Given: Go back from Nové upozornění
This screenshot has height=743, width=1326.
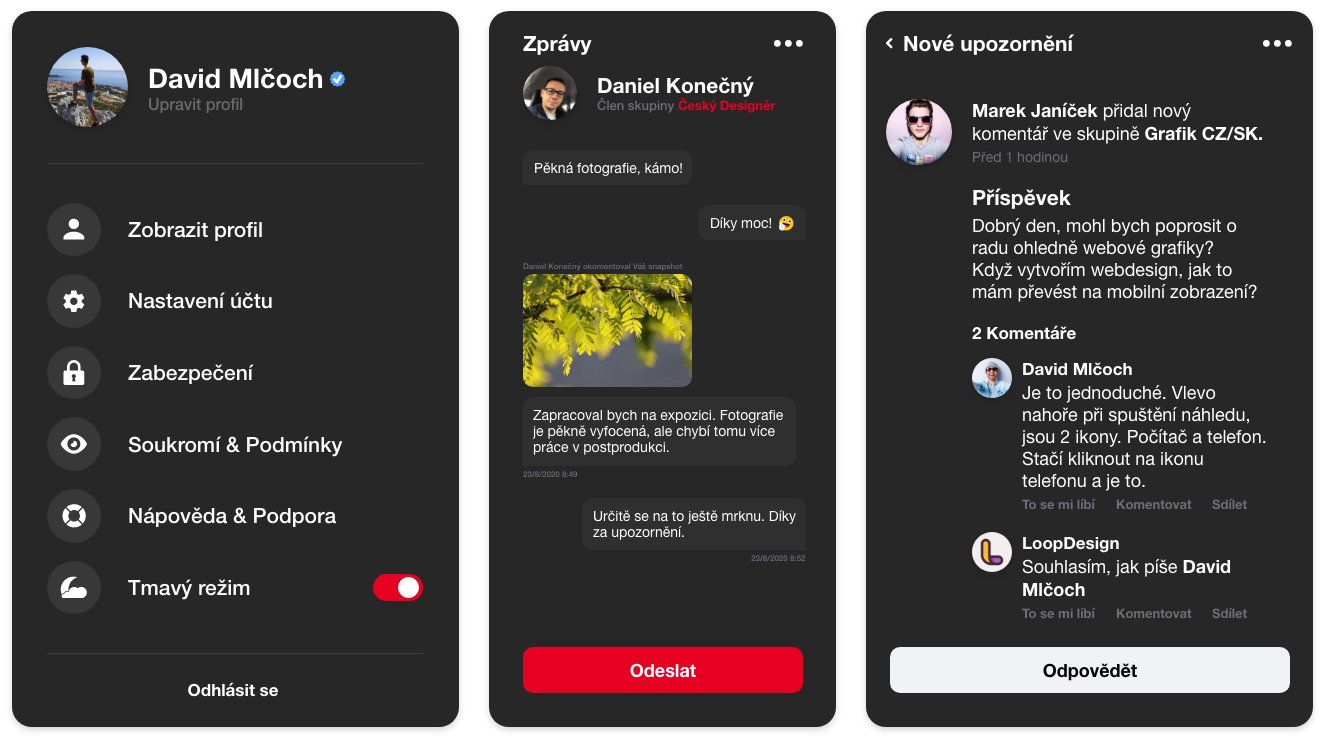Looking at the screenshot, I should 889,44.
